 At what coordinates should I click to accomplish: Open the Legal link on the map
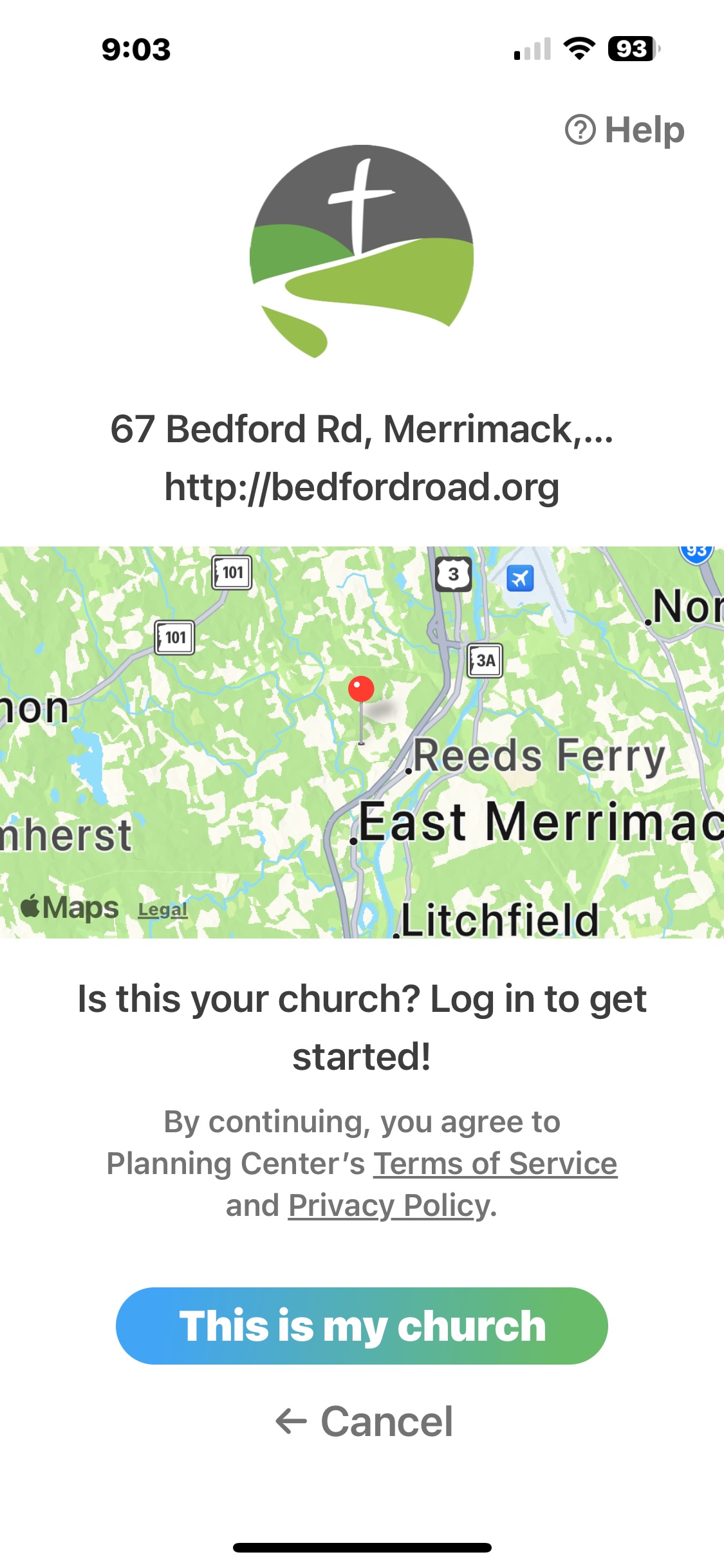click(x=162, y=910)
